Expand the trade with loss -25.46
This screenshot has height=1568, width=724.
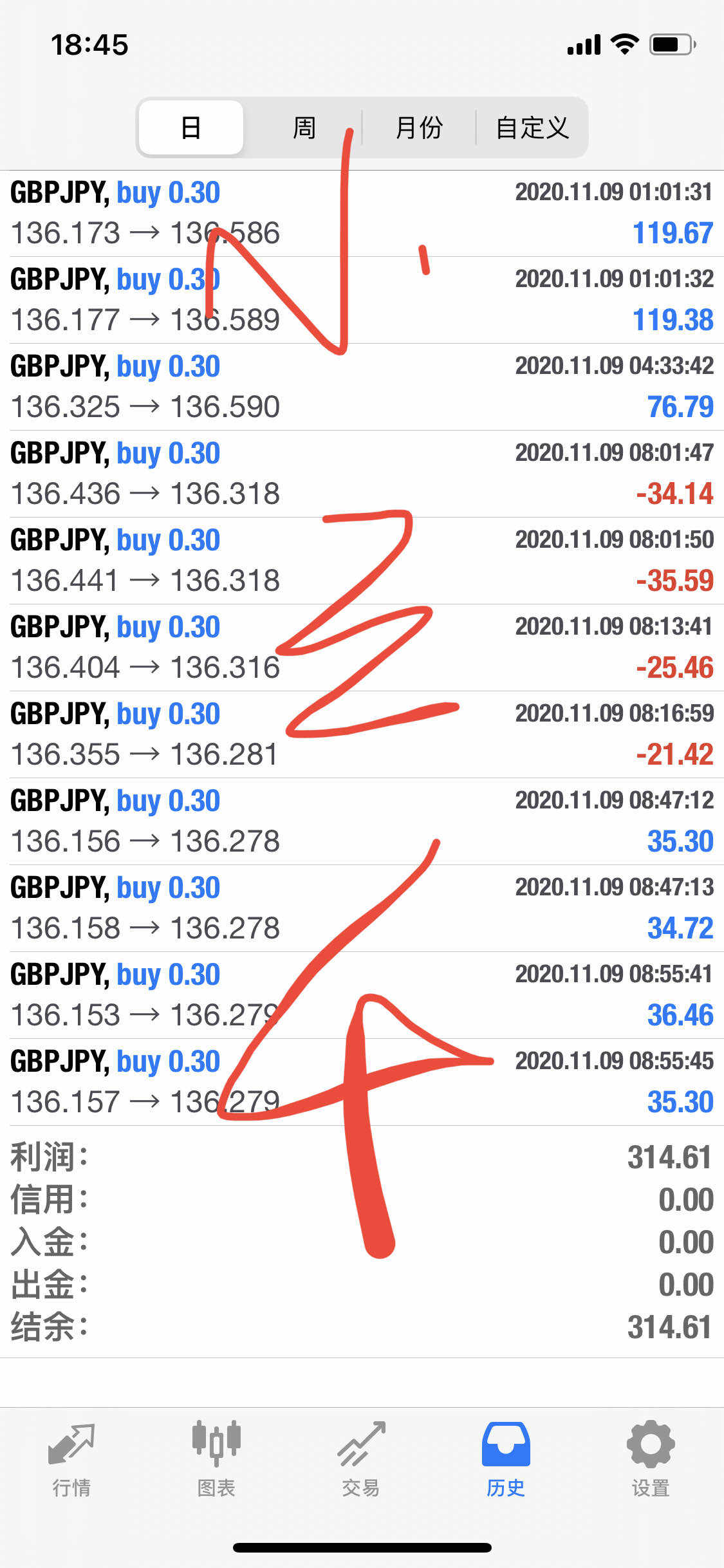point(362,648)
